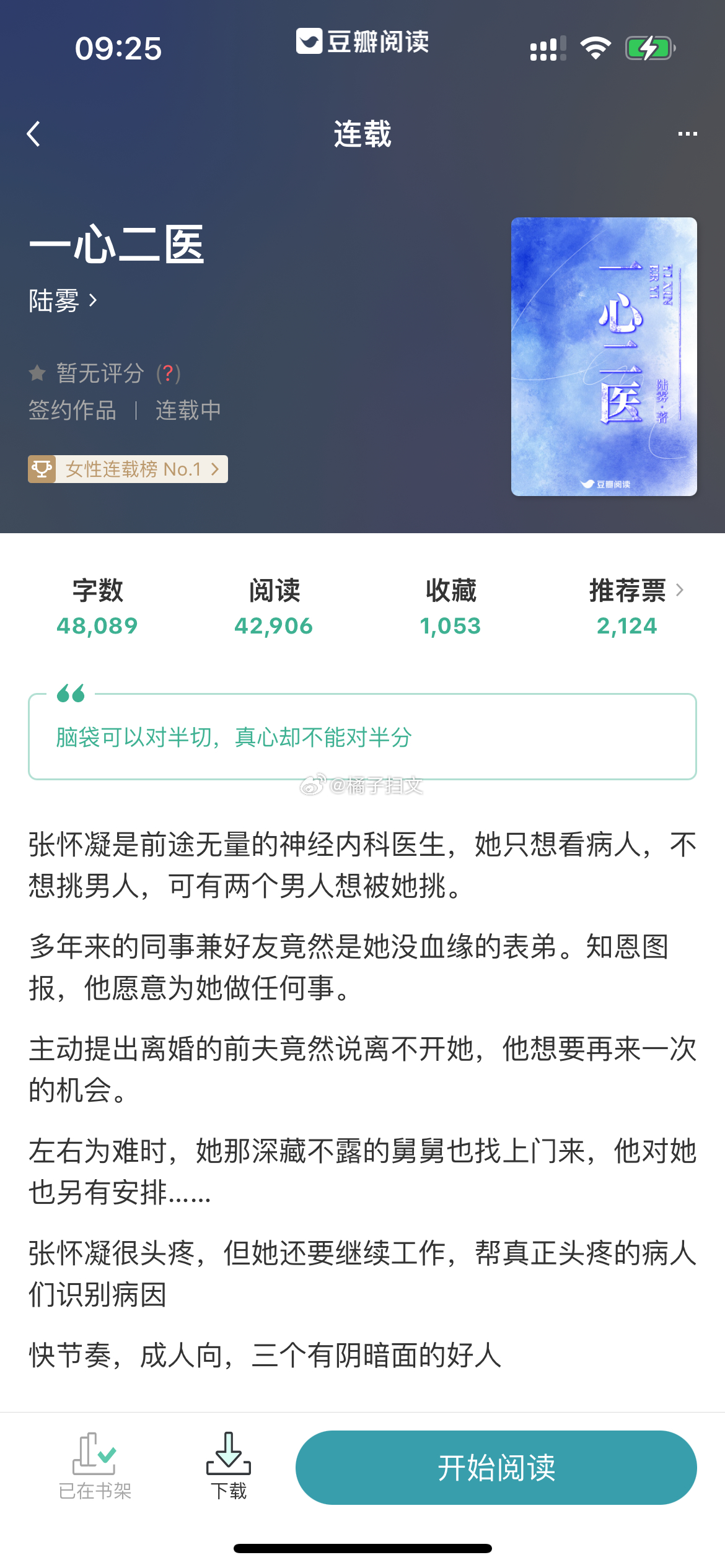View the 一心二医 book cover
This screenshot has width=725, height=1568.
tap(604, 356)
